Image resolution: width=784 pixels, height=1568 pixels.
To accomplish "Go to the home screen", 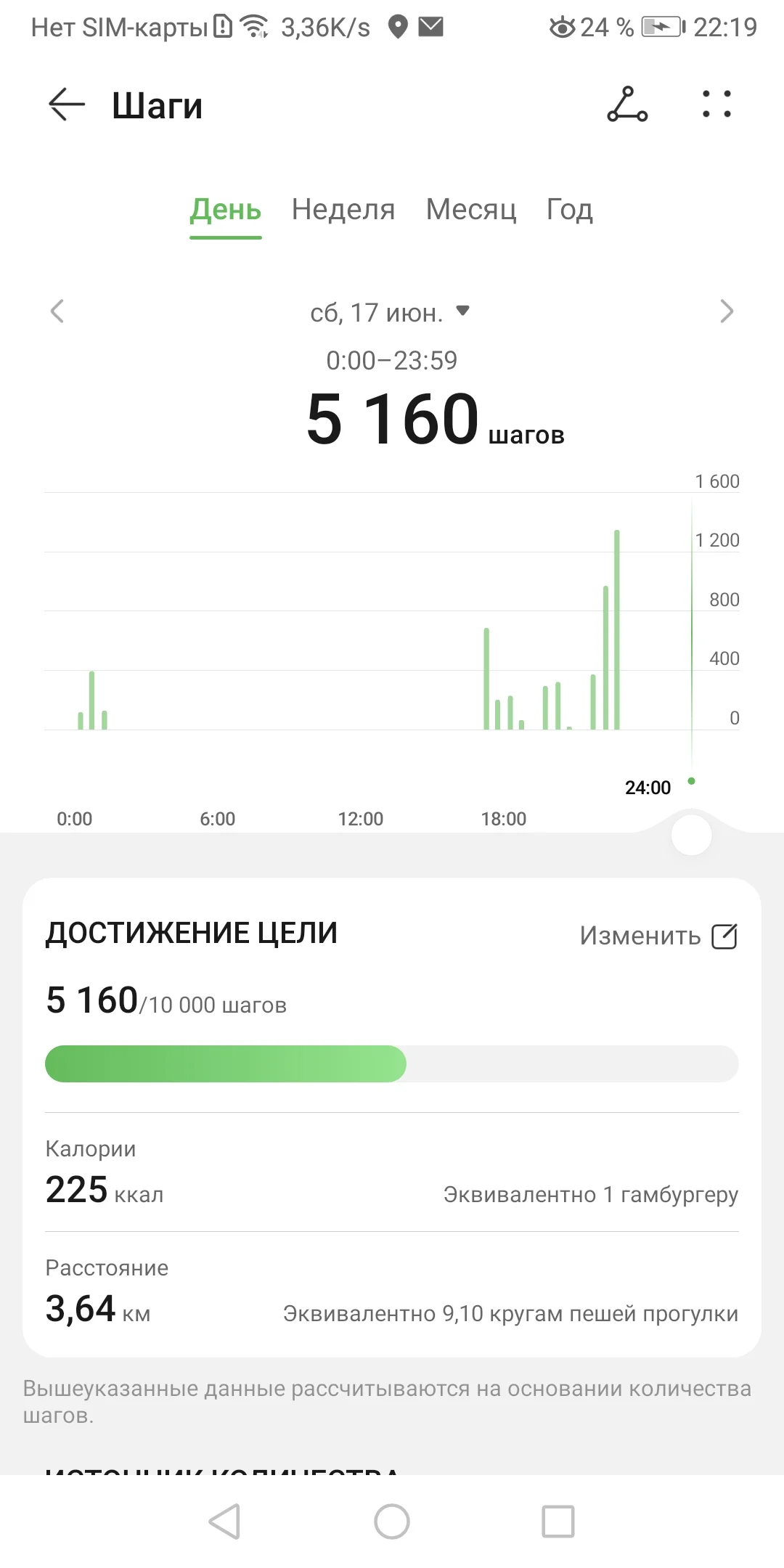I will (392, 1521).
